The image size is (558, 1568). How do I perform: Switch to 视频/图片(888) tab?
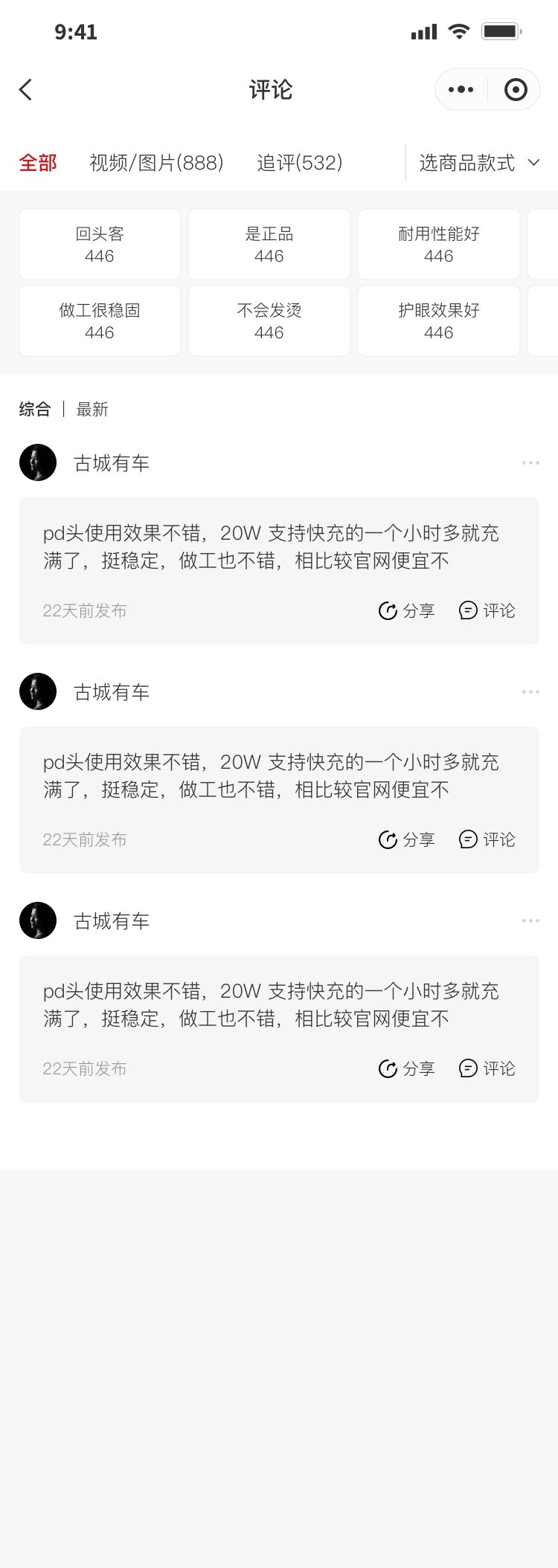click(x=156, y=163)
